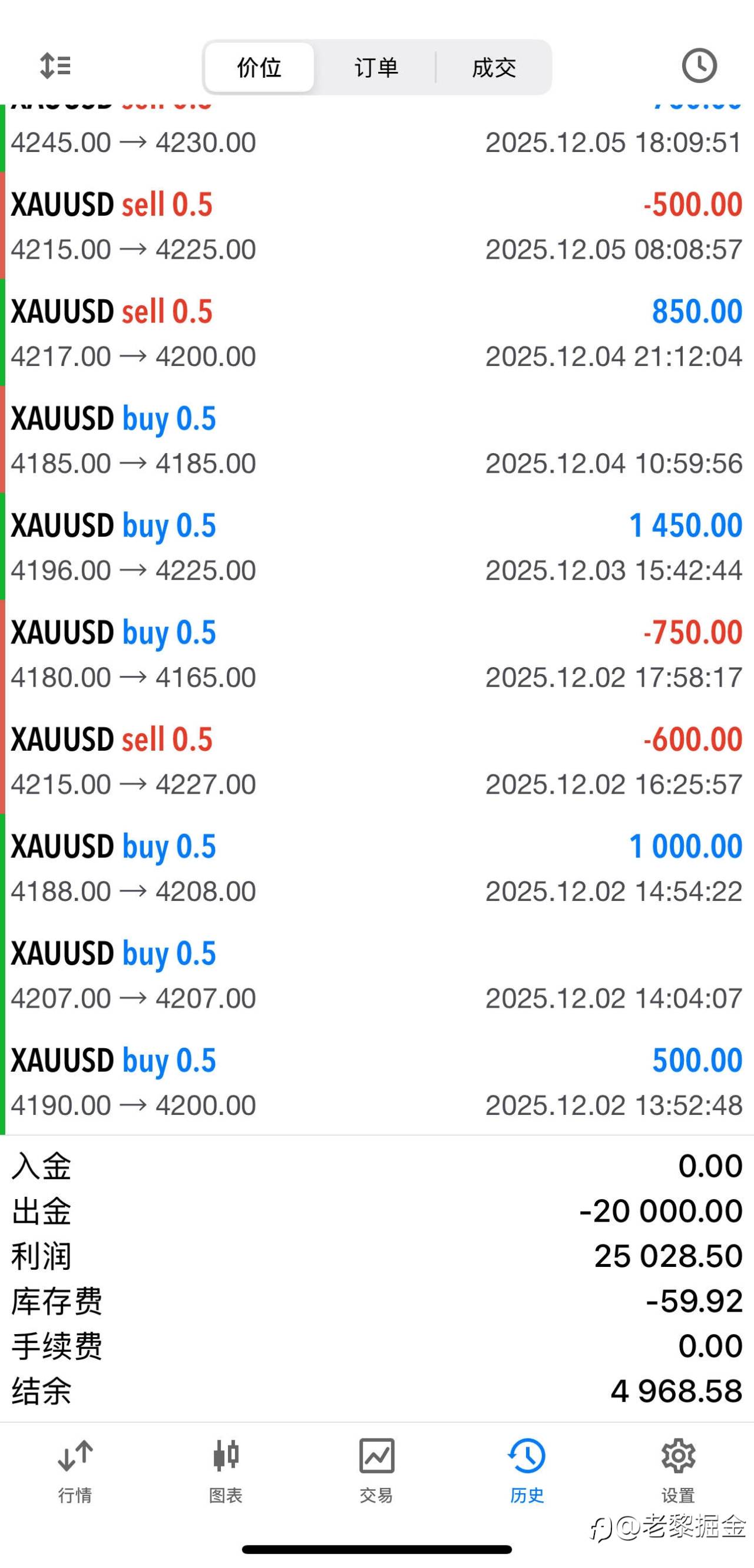Screen dimensions: 754x1568
Task: Switch to the 订单 segment
Action: coord(376,67)
